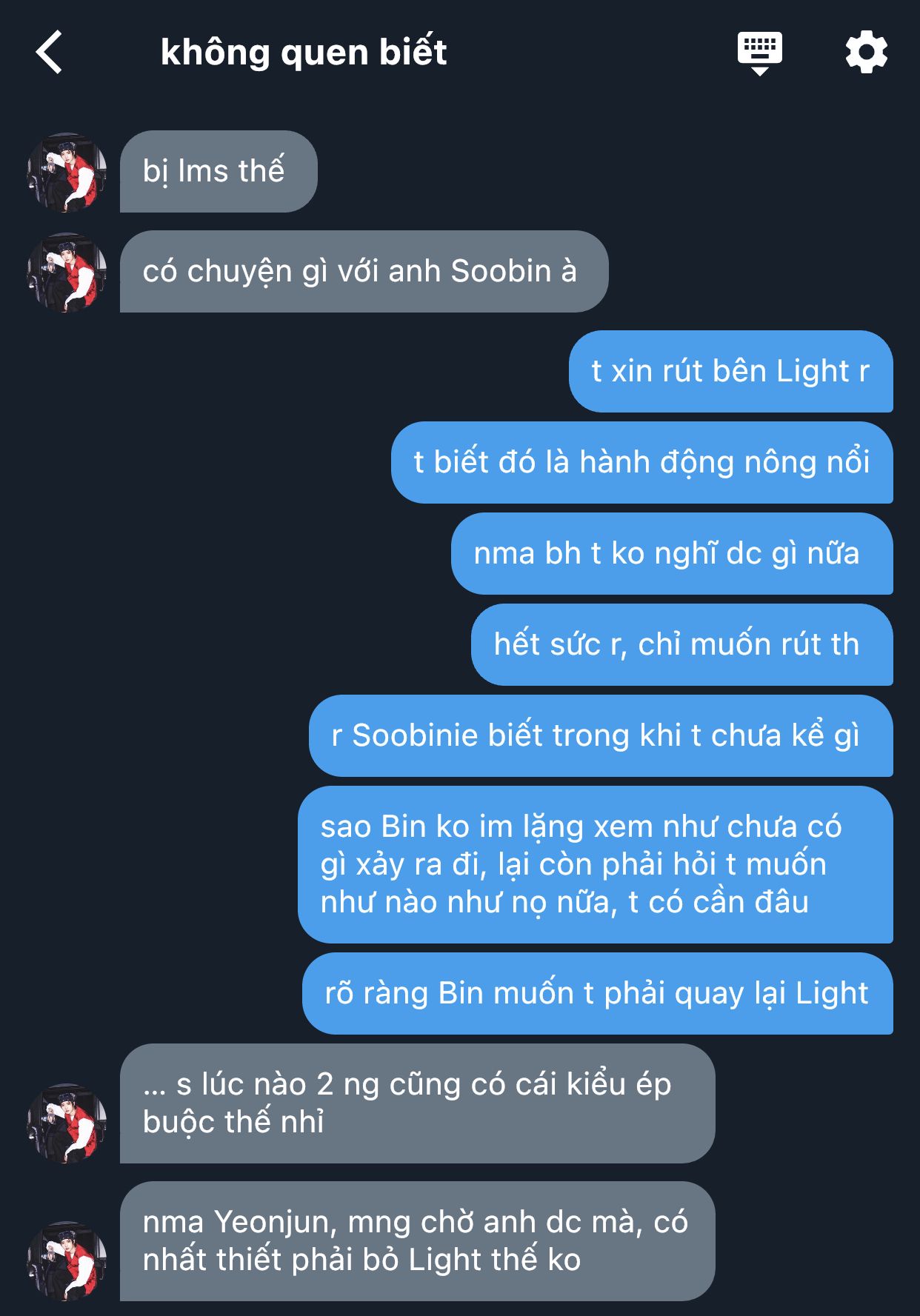This screenshot has width=920, height=1316.
Task: Open chat settings gear
Action: (x=866, y=53)
